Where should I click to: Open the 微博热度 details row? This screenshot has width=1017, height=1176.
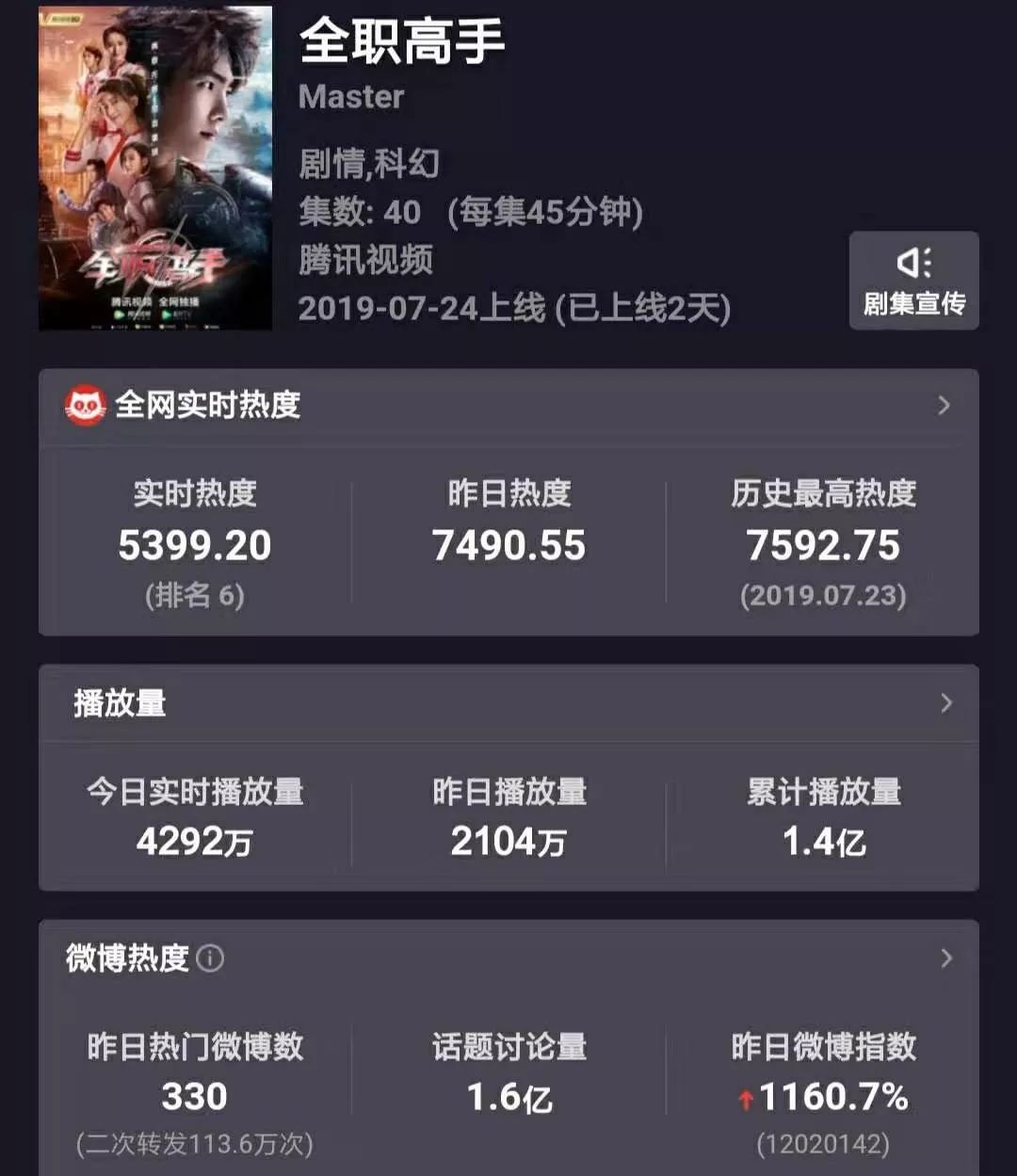[508, 959]
